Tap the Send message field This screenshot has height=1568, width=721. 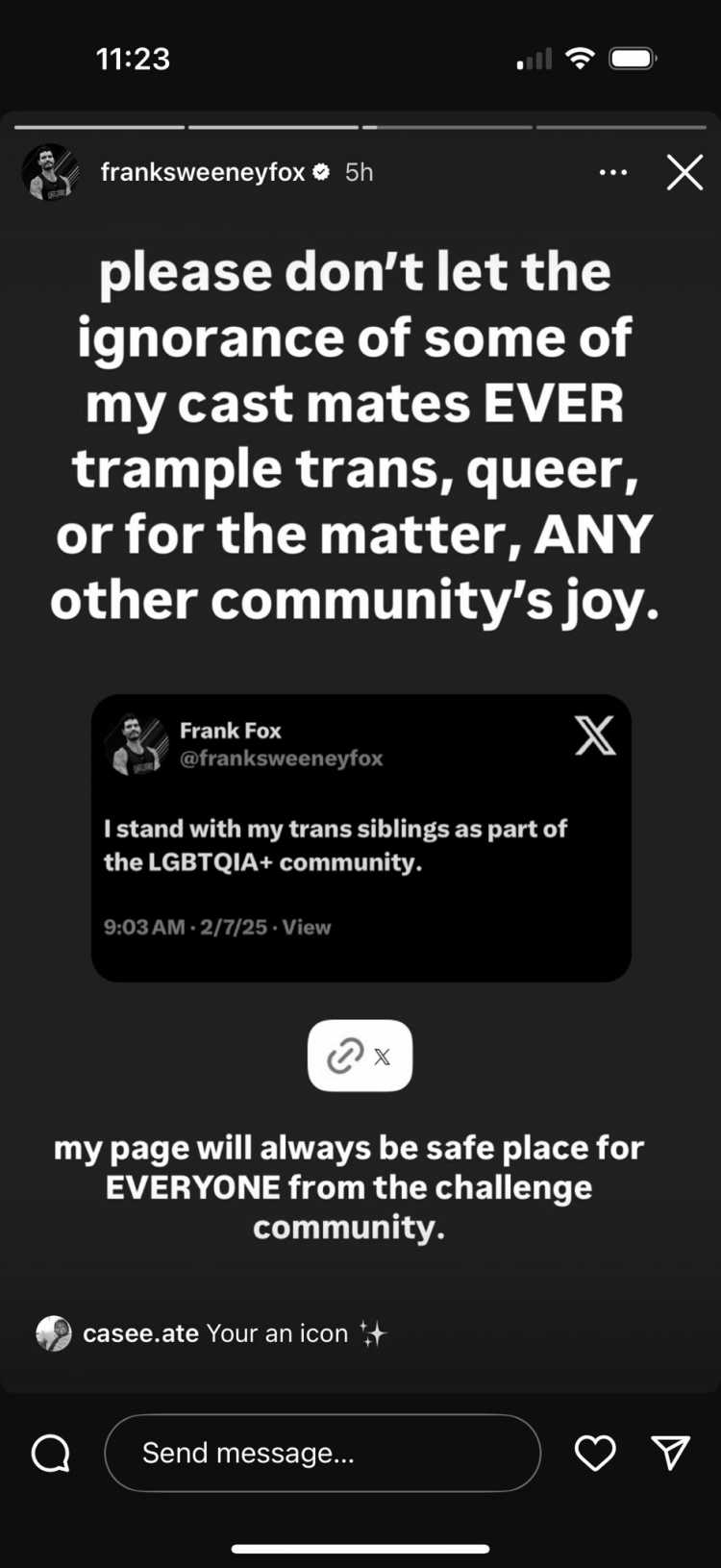point(322,1453)
